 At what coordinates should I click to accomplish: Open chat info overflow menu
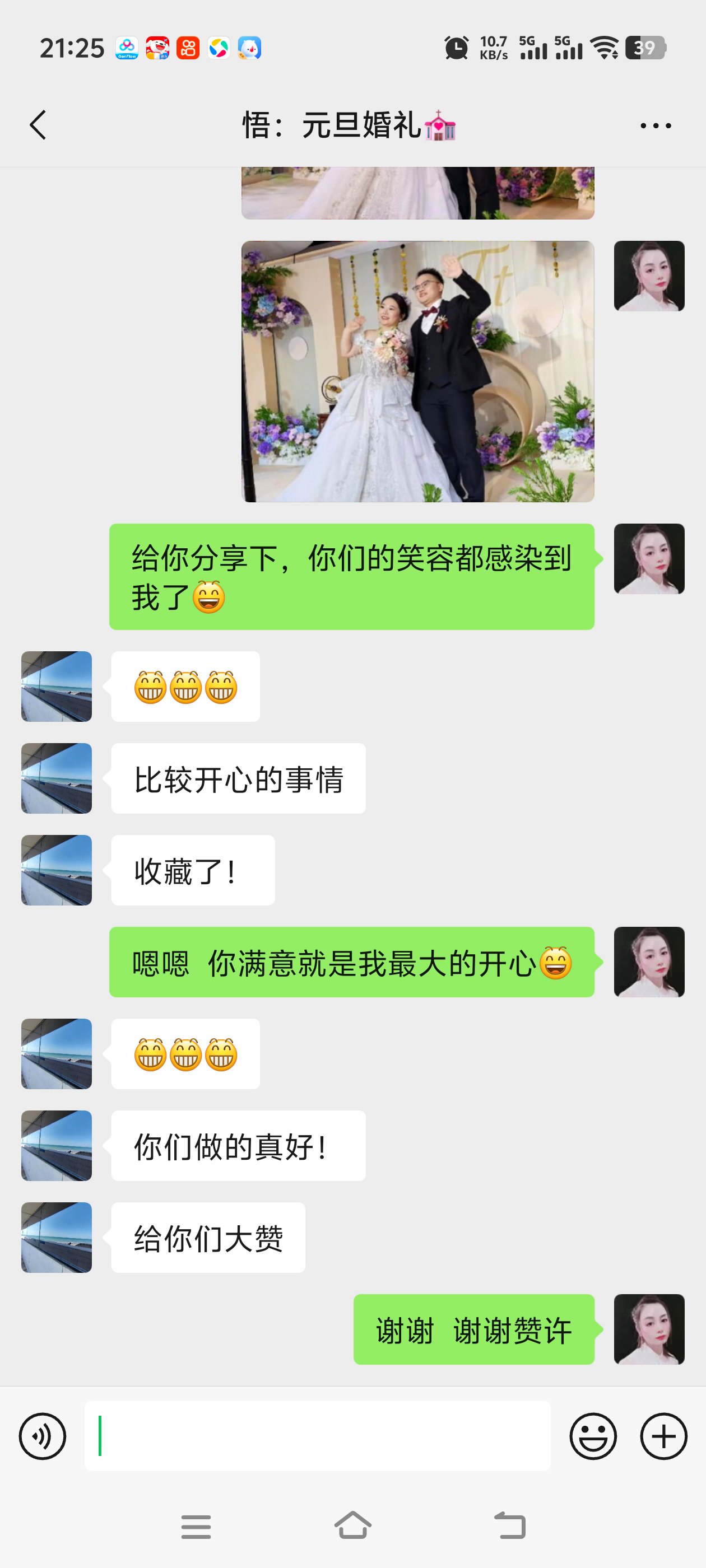(656, 126)
